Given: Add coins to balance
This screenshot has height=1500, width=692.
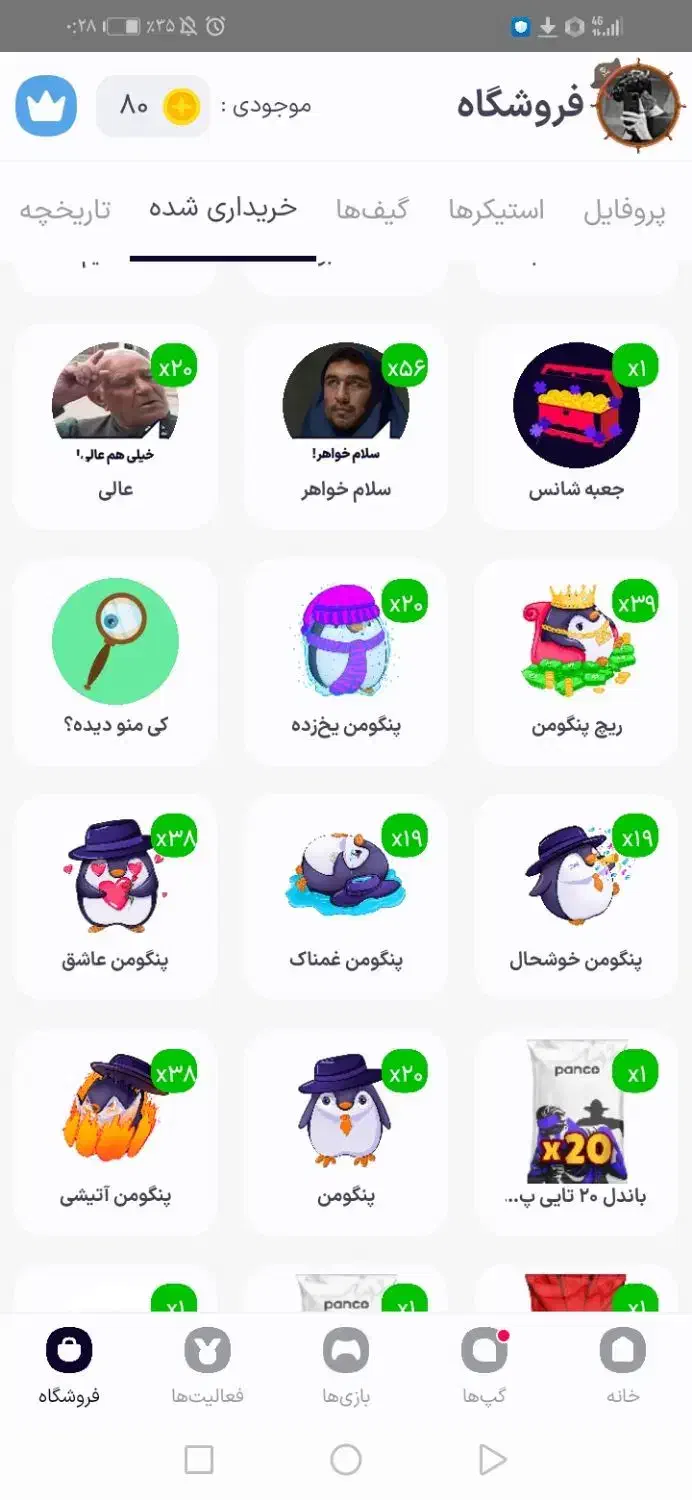Looking at the screenshot, I should pyautogui.click(x=181, y=106).
